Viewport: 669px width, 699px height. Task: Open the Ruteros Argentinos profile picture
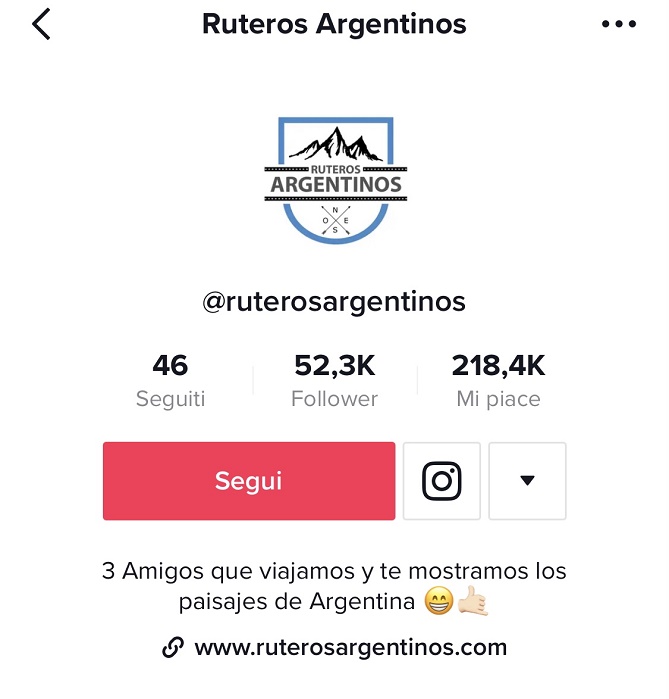(335, 180)
